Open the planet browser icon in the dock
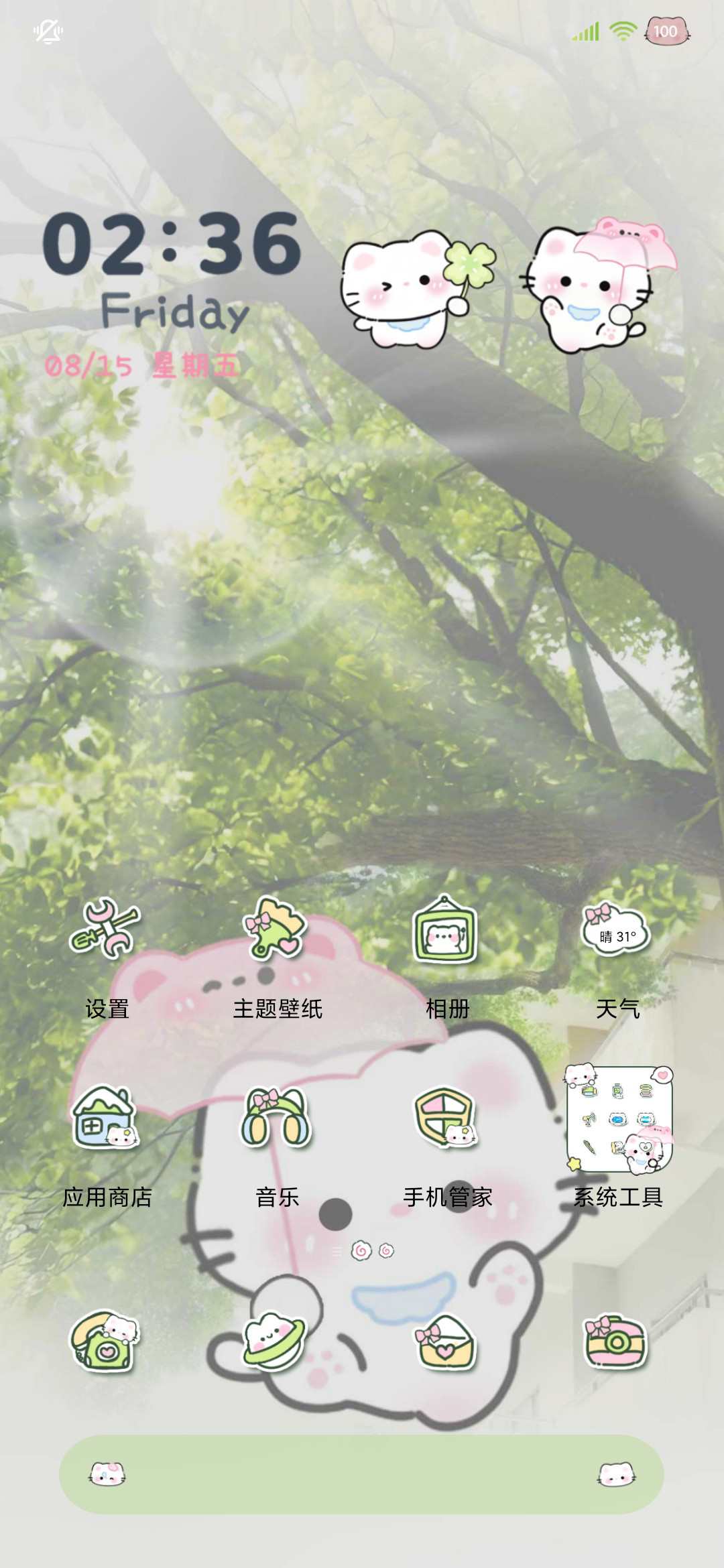Screen dimensions: 724x1568 click(275, 1342)
